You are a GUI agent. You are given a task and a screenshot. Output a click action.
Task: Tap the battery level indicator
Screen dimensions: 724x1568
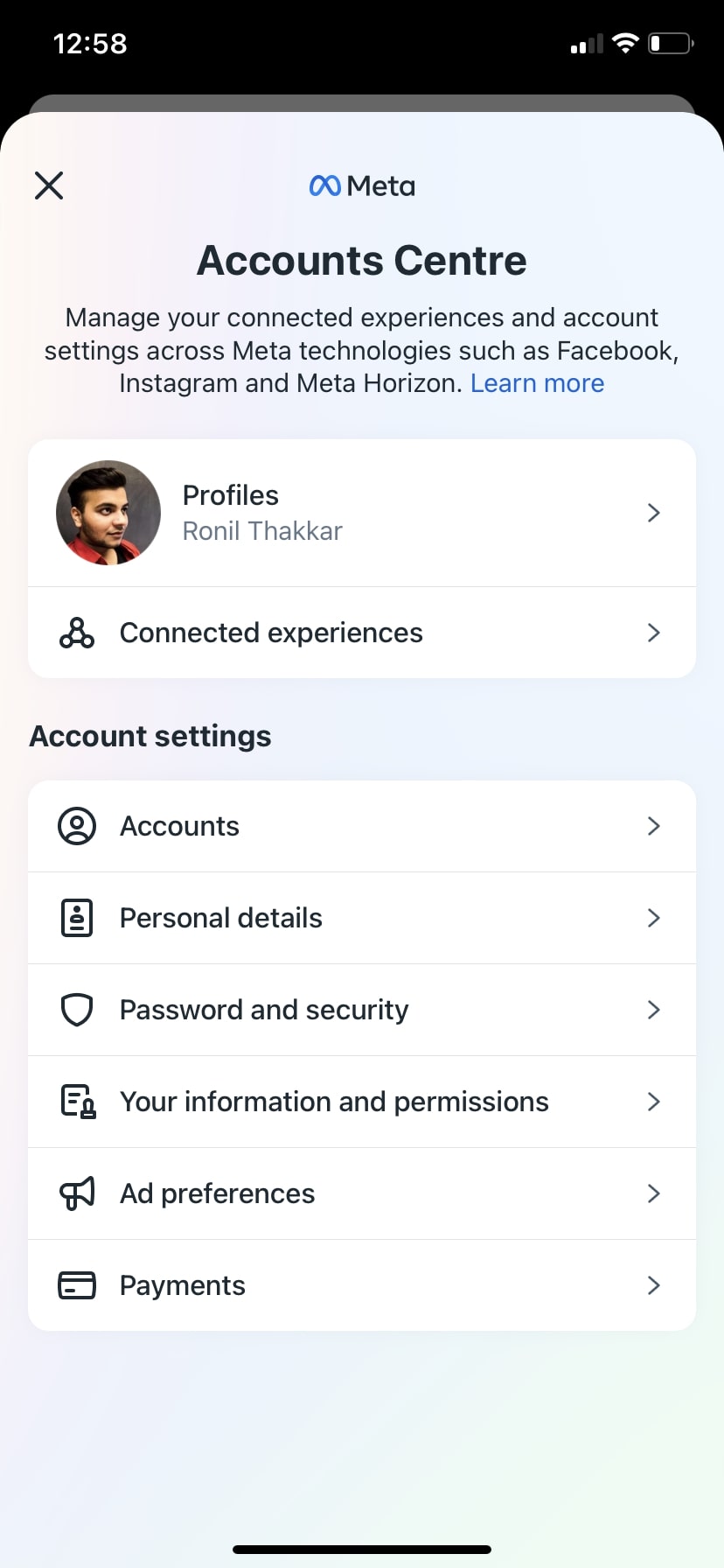point(669,43)
